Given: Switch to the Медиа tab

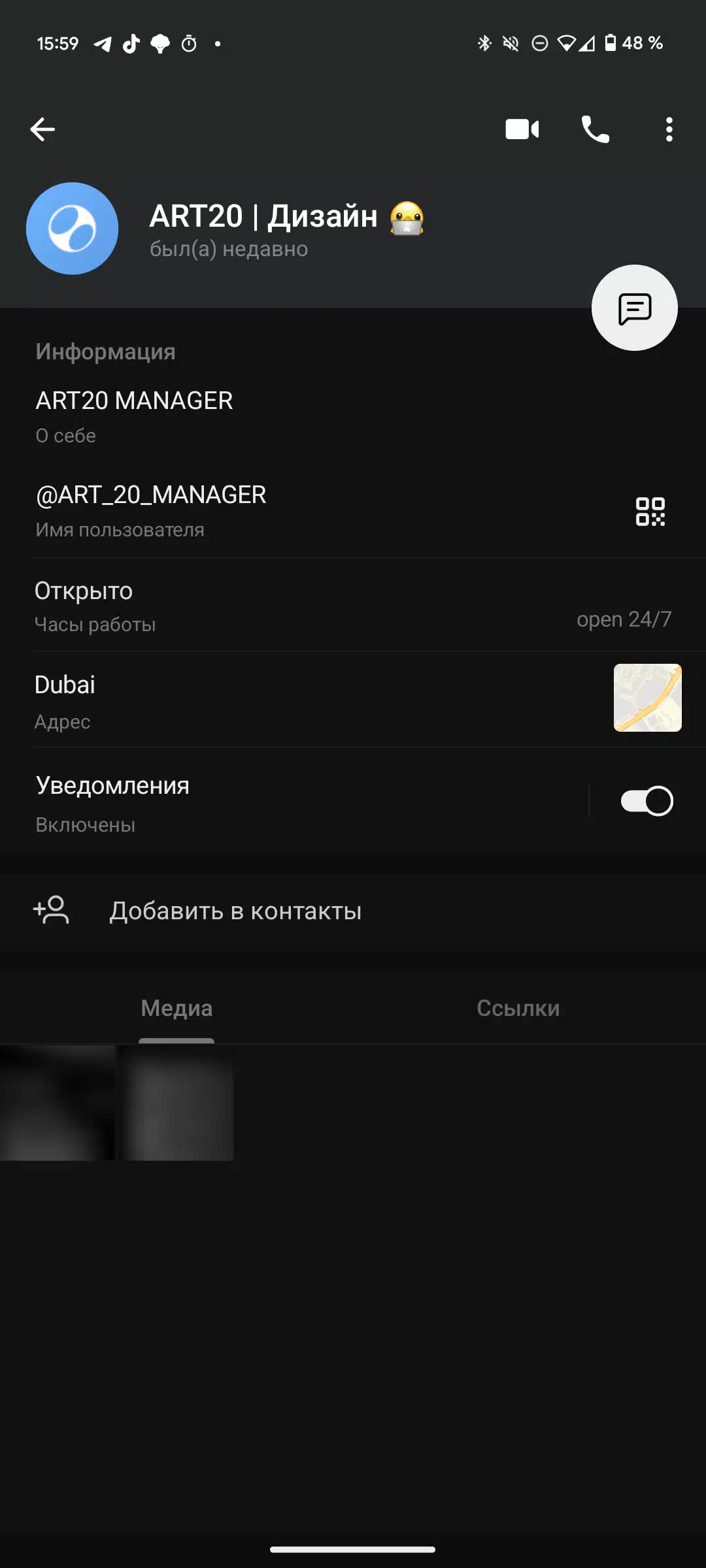Looking at the screenshot, I should [x=176, y=1008].
